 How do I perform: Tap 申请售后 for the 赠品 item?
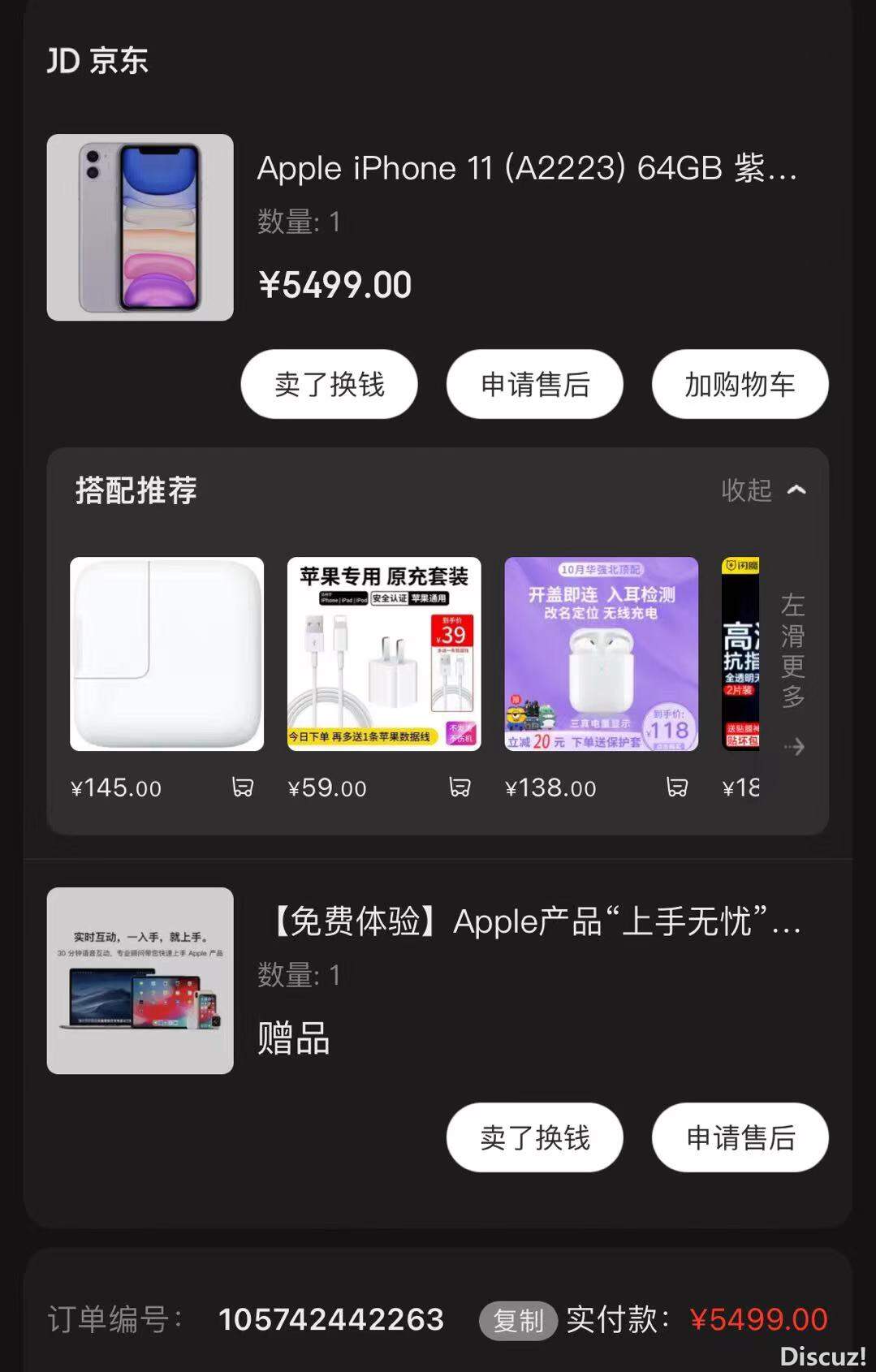pos(740,1137)
